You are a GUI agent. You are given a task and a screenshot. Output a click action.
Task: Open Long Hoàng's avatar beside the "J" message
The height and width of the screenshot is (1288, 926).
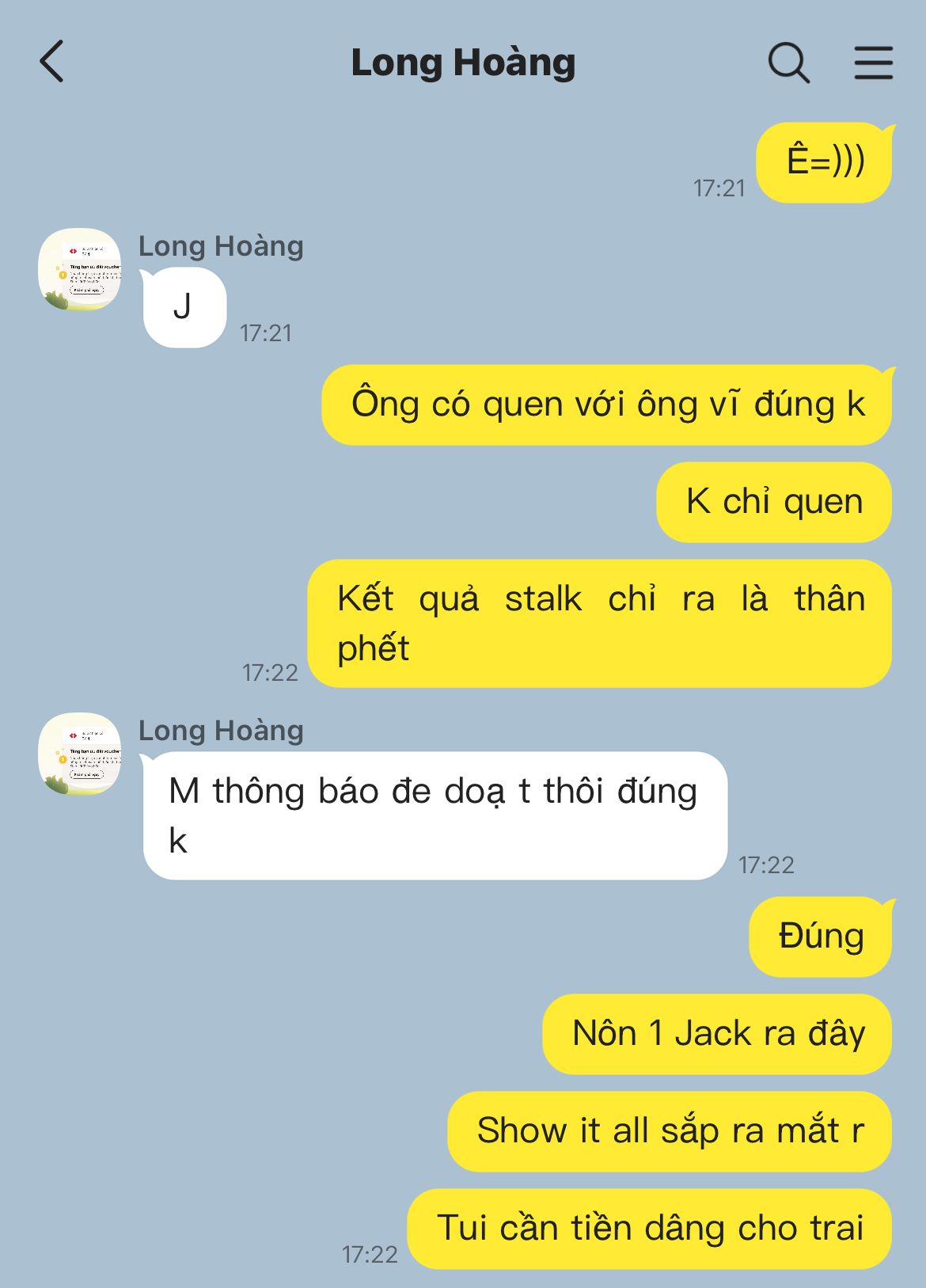(80, 270)
